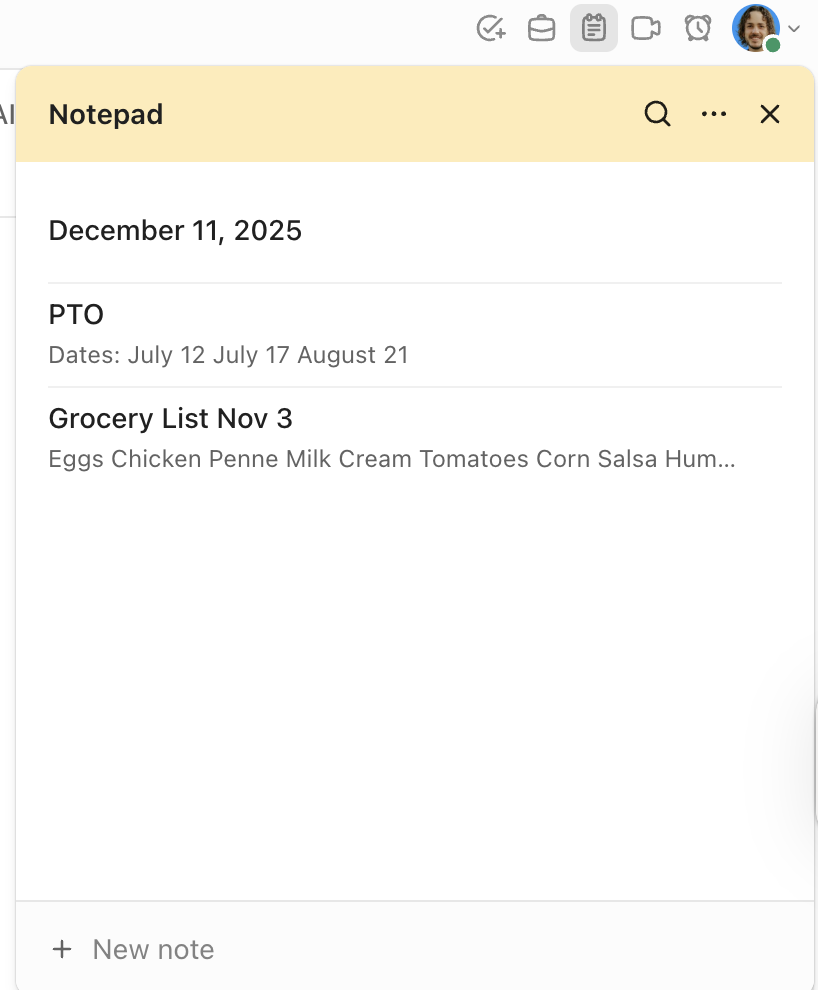Open your profile picture avatar
Viewport: 818px width, 990px height.
[x=756, y=28]
